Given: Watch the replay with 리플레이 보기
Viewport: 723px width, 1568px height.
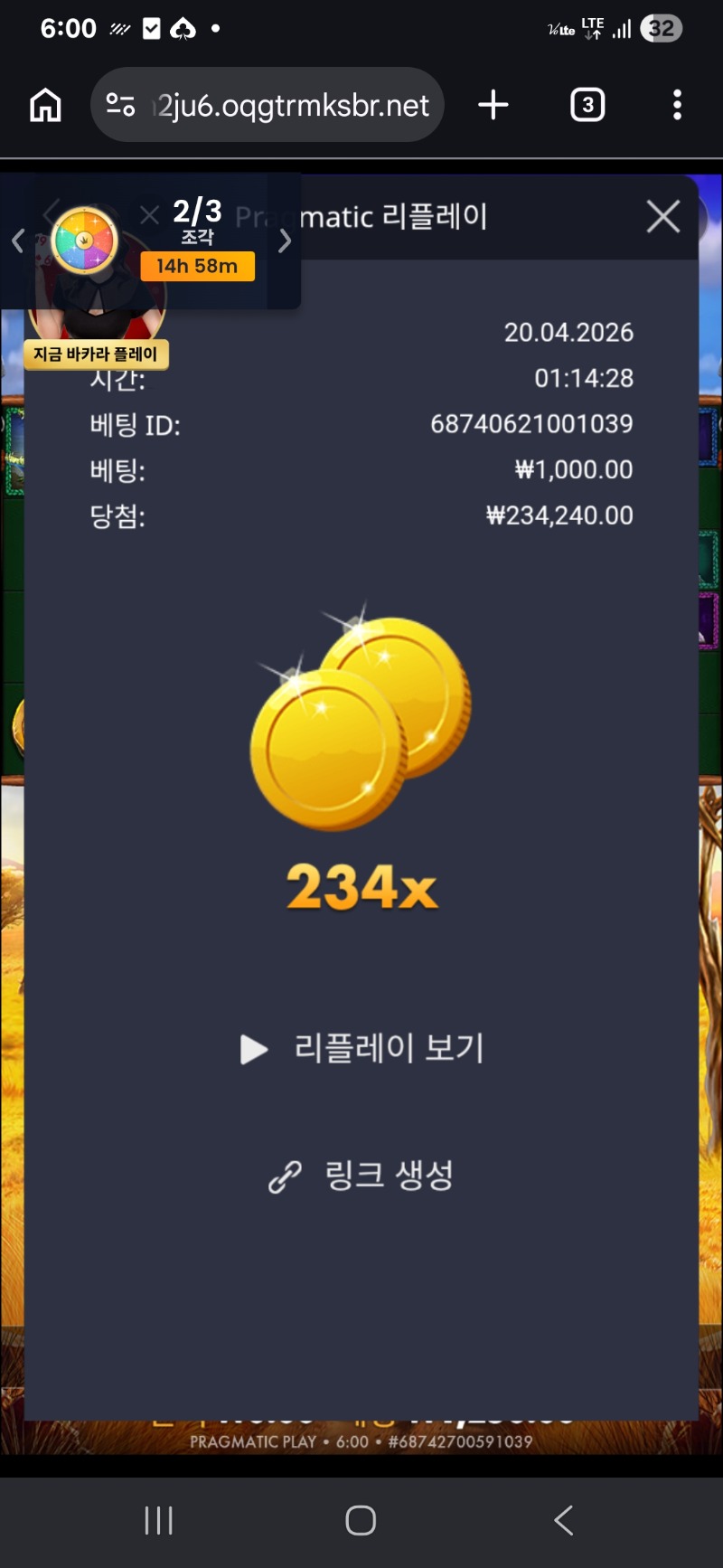Looking at the screenshot, I should click(x=363, y=1049).
